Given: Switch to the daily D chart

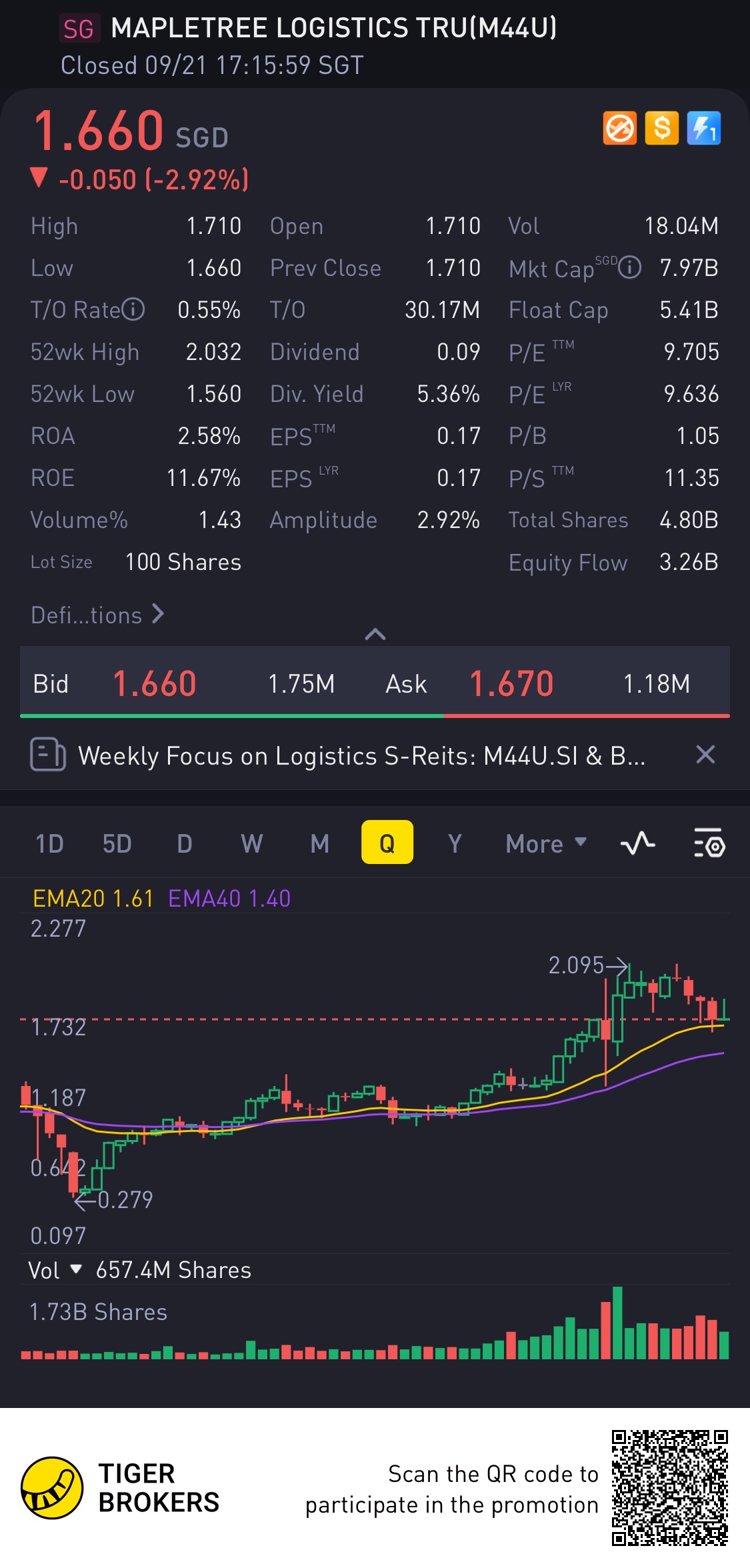Looking at the screenshot, I should tap(185, 843).
